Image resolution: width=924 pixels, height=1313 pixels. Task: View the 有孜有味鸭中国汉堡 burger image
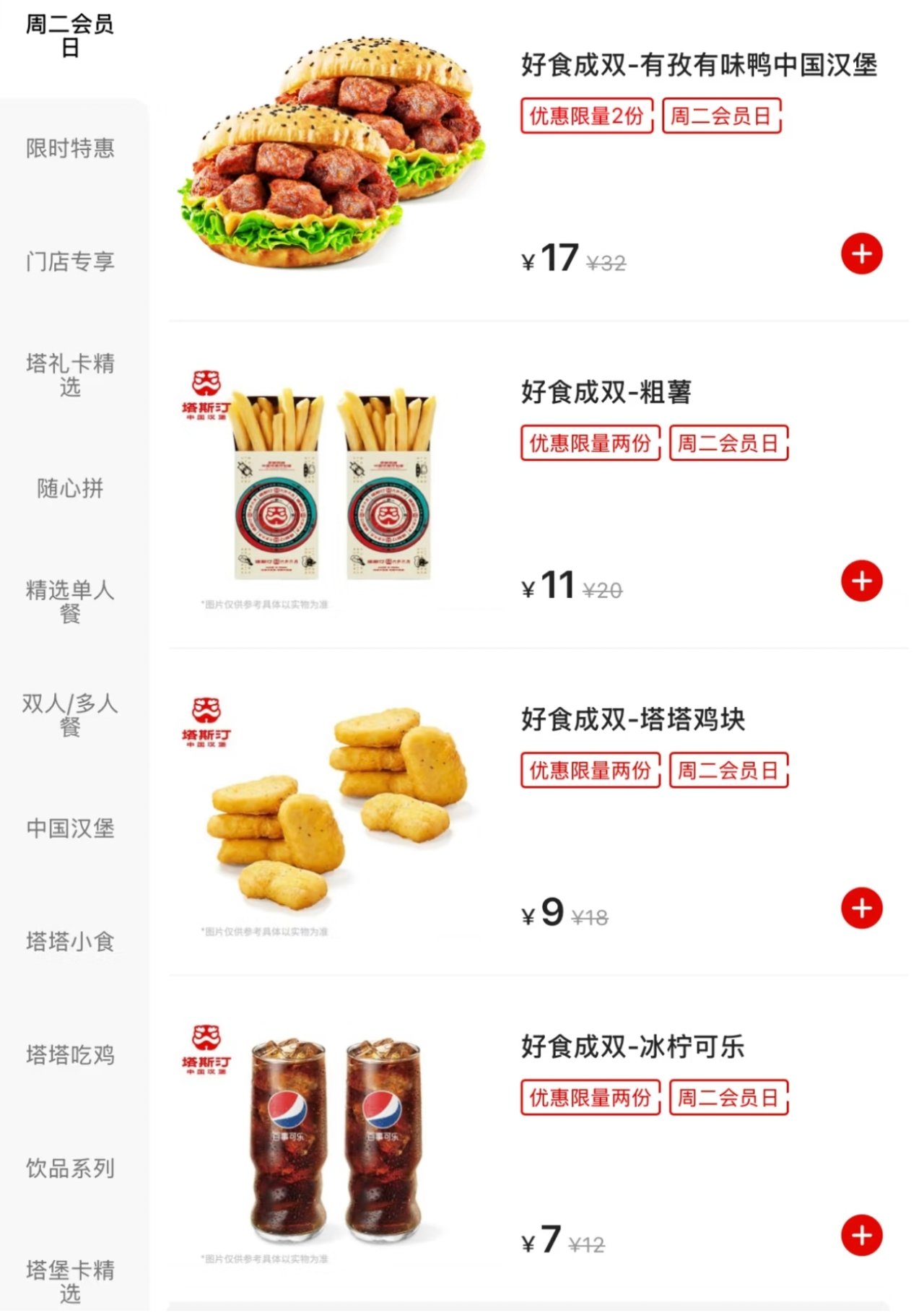tap(332, 153)
